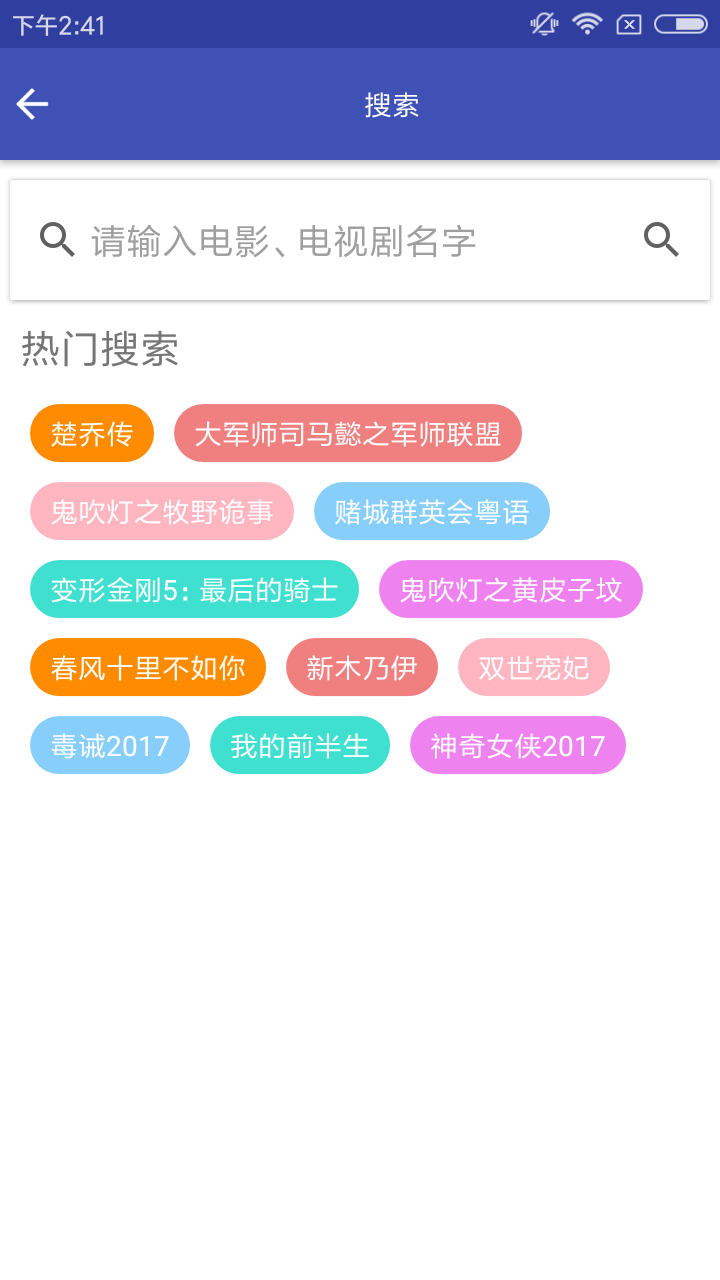Open the 毒诫2017 hot search
This screenshot has height=1280, width=720.
[x=110, y=745]
